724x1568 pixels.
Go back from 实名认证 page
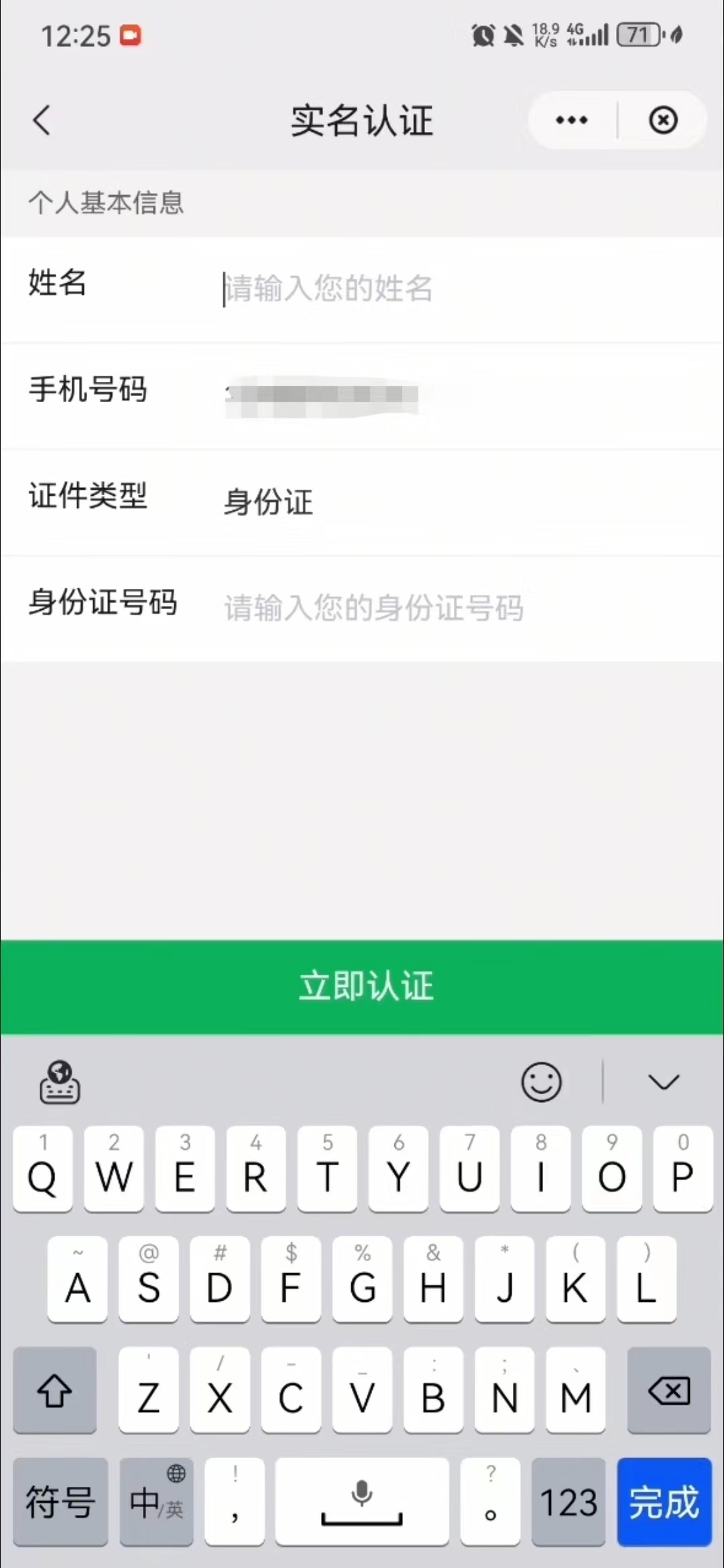point(42,121)
